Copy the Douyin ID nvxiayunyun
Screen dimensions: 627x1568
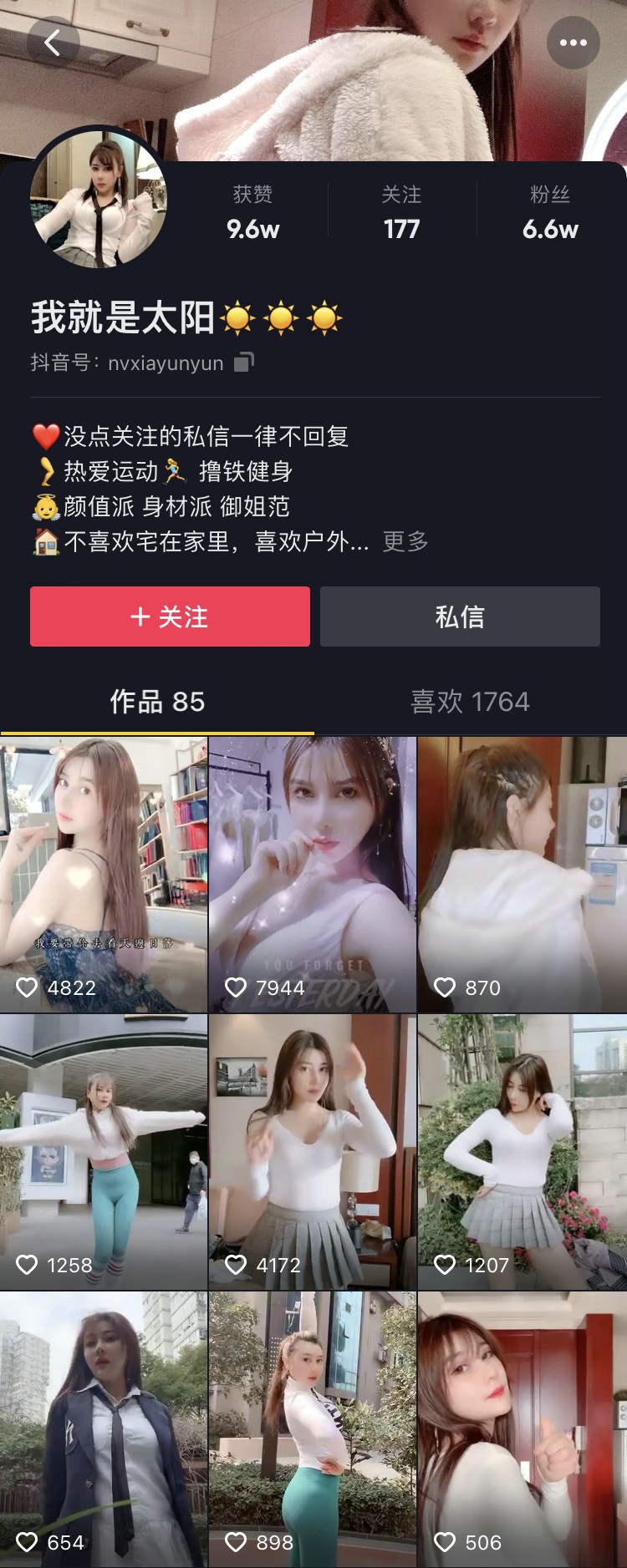coord(243,363)
